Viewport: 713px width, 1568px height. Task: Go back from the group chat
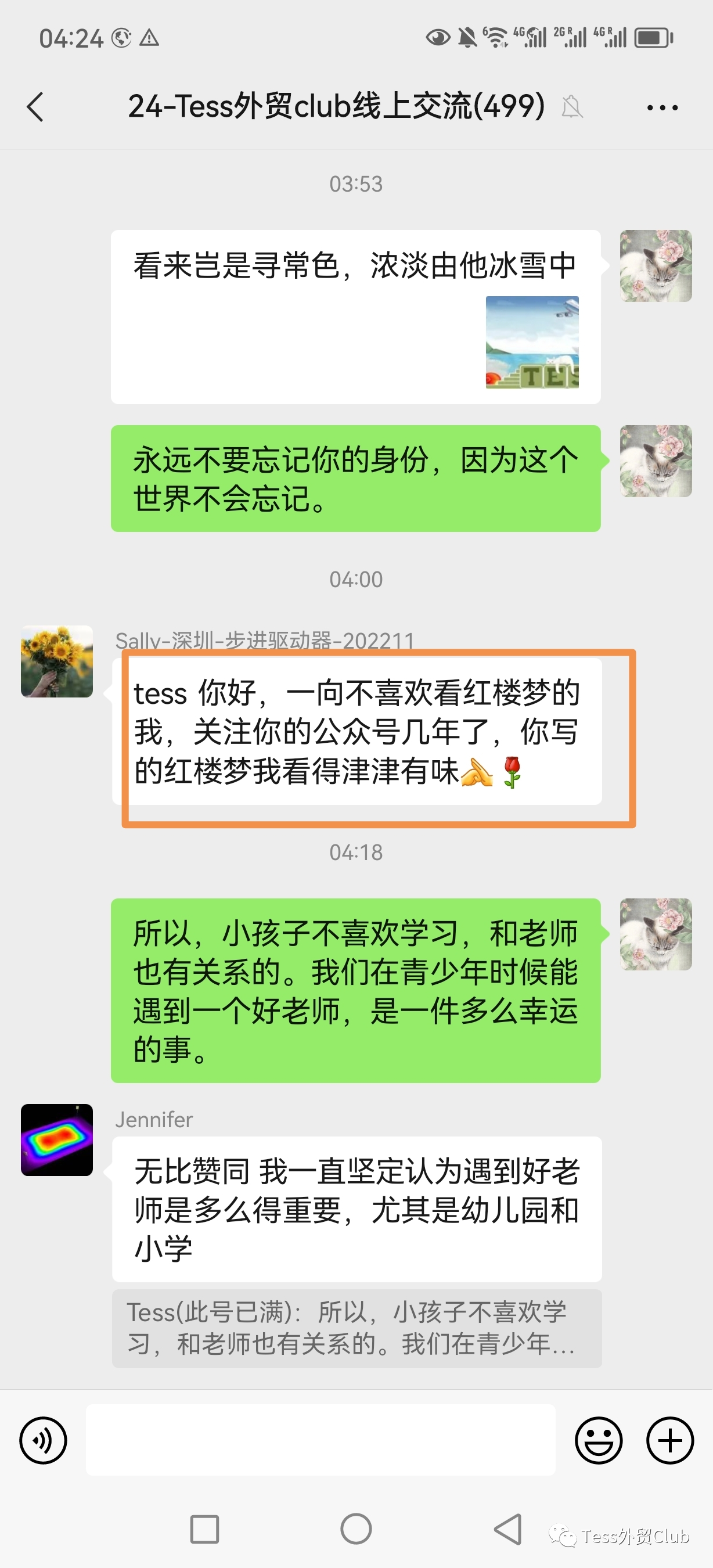click(x=36, y=107)
